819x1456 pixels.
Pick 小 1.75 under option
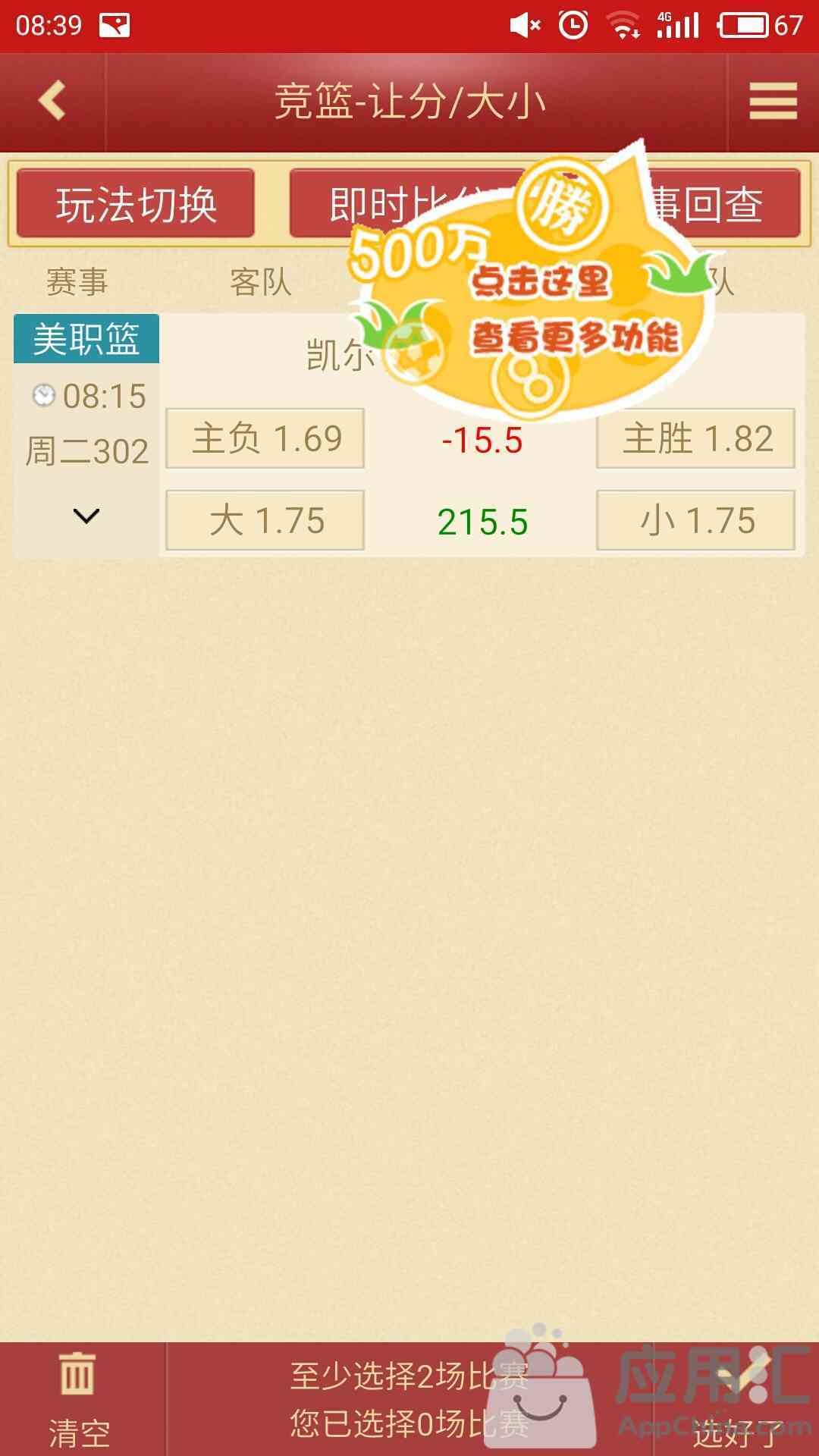coord(695,520)
